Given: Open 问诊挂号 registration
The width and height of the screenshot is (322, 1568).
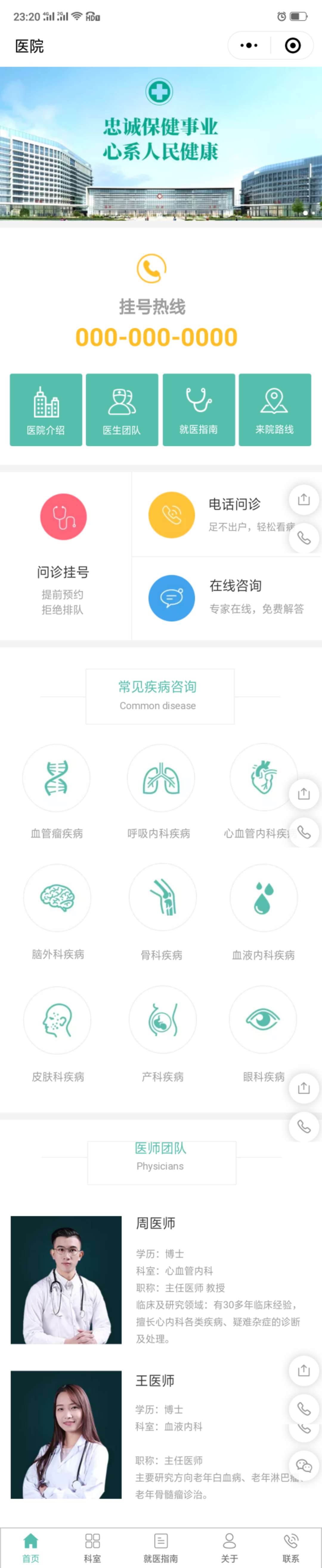Looking at the screenshot, I should (63, 554).
